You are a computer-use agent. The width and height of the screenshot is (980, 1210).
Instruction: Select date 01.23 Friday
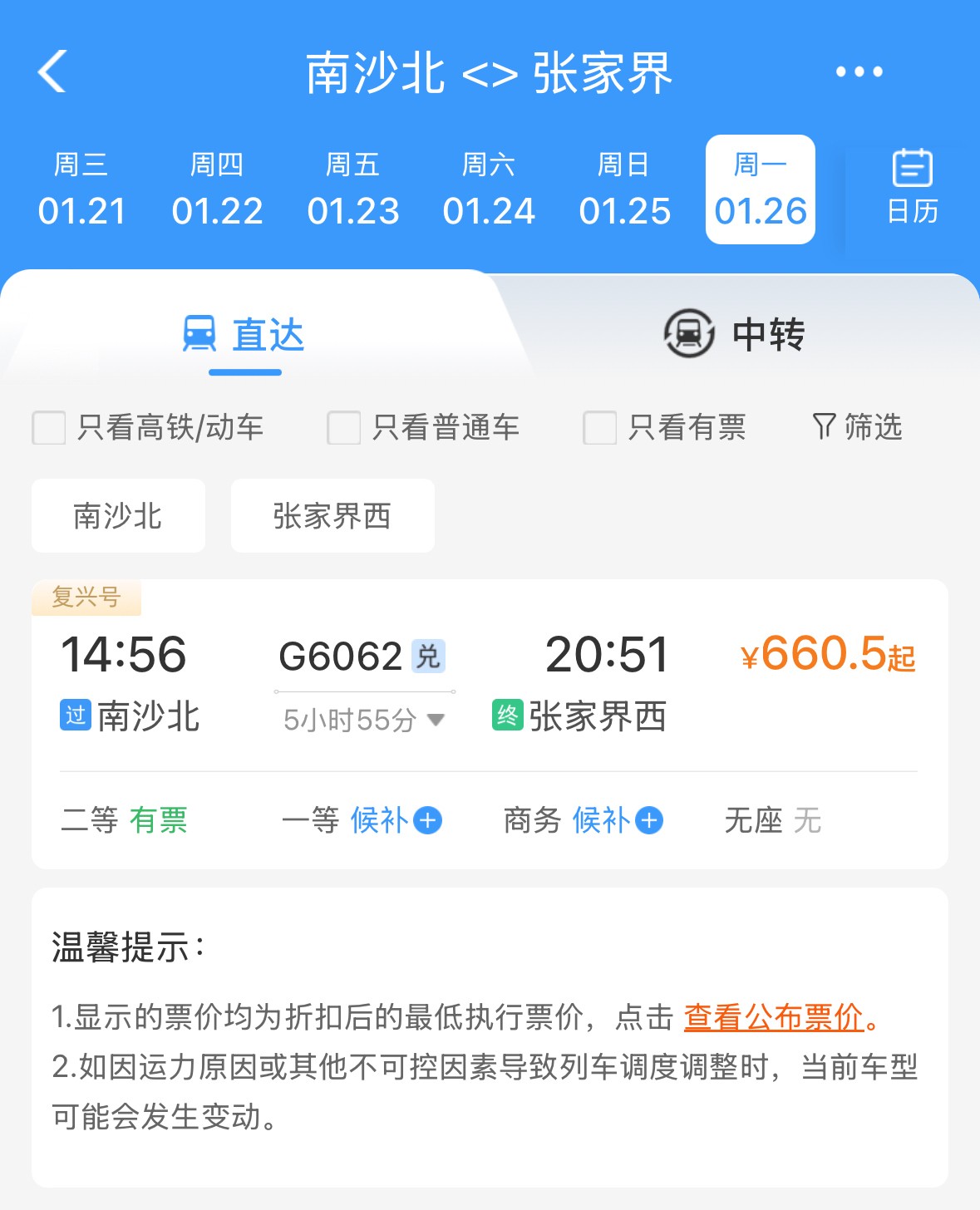(x=353, y=189)
